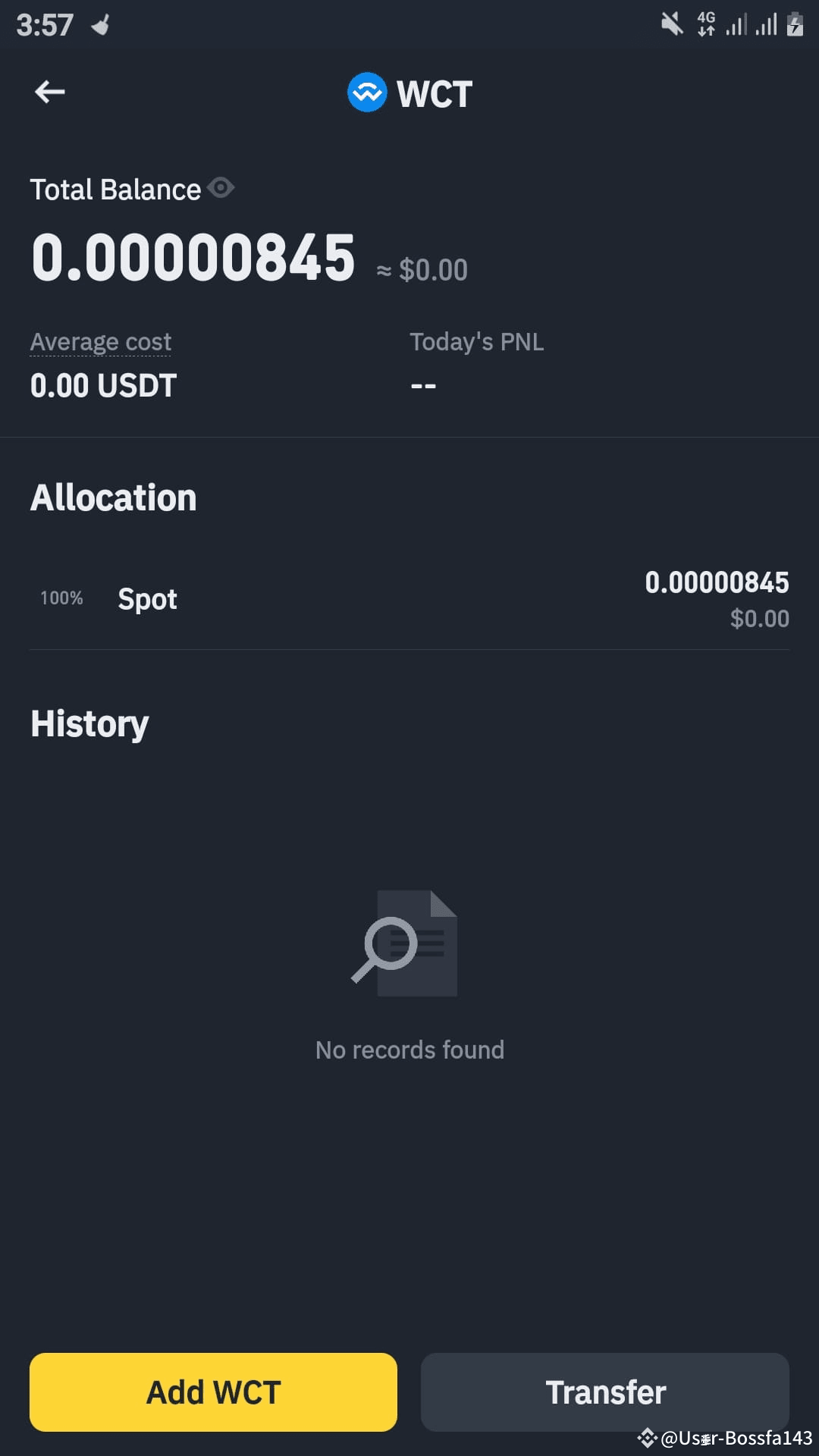Tap the 100% allocation indicator
Viewport: 819px width, 1456px height.
62,598
